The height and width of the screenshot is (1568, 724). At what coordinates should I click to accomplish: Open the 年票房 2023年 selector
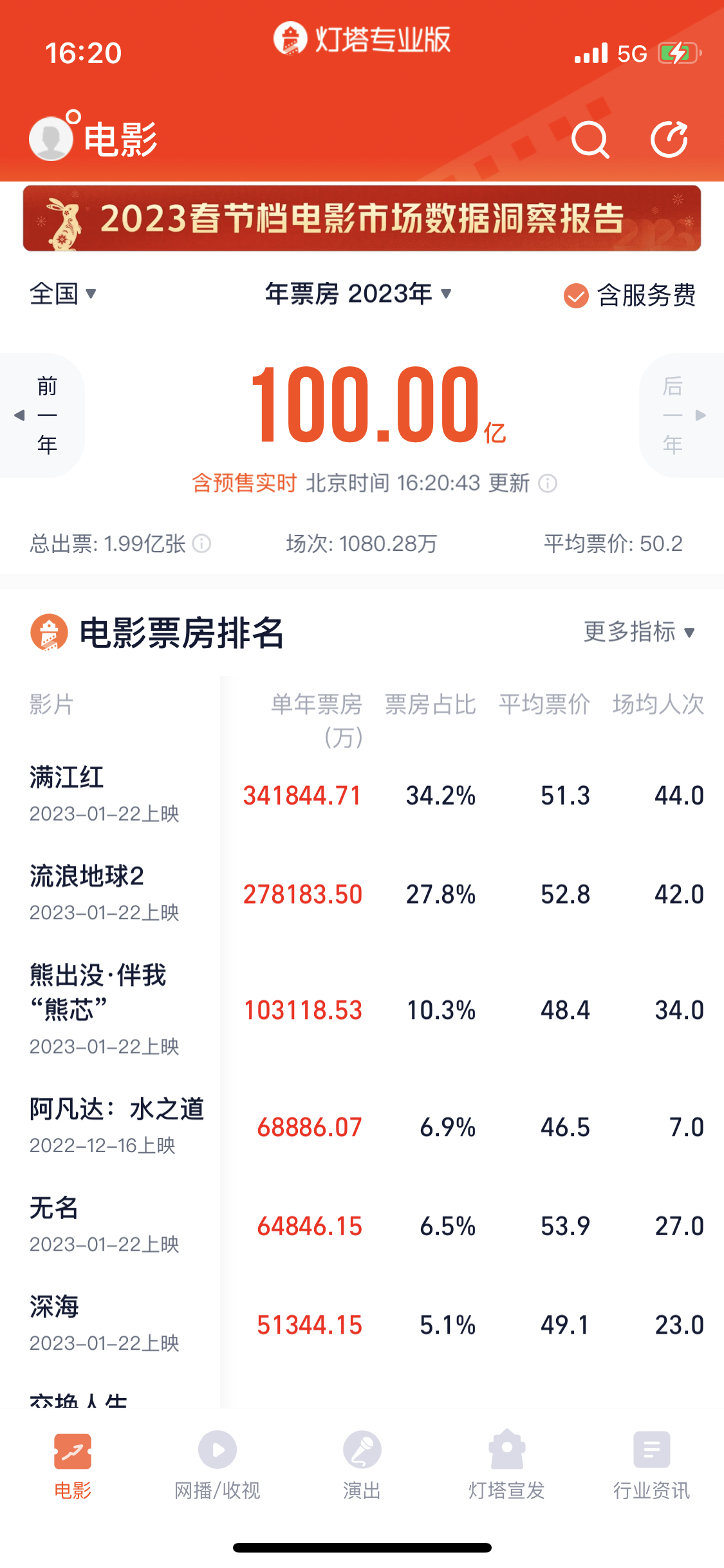(358, 294)
